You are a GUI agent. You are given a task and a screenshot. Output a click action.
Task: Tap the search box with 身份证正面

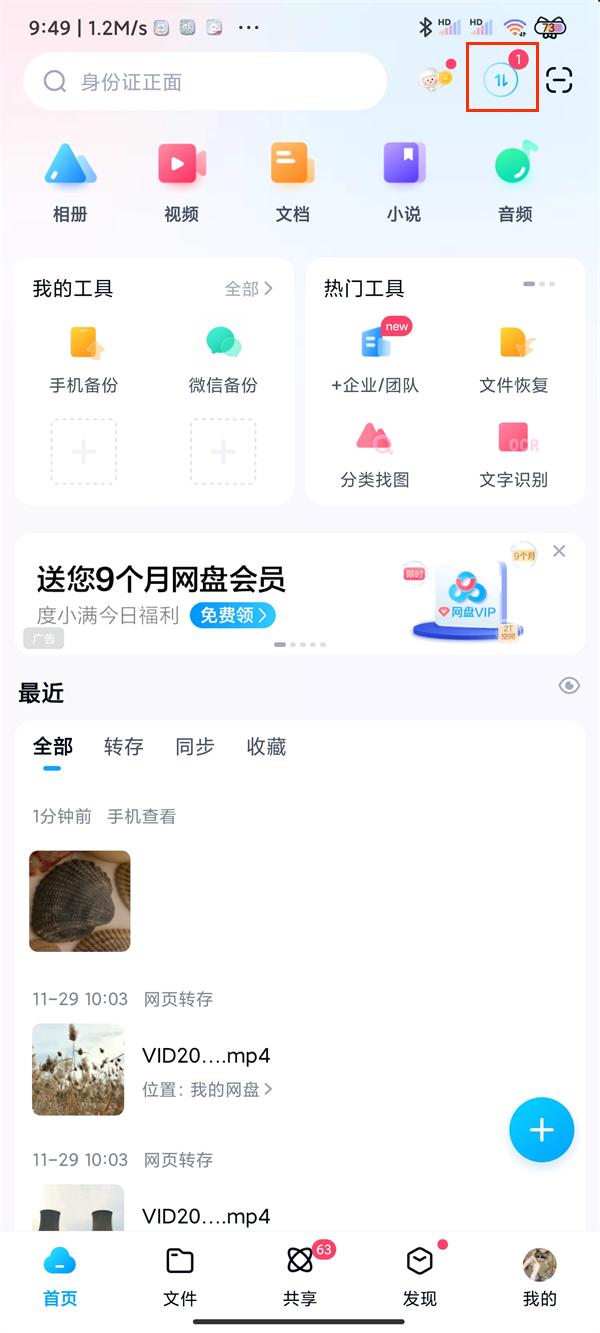(205, 82)
